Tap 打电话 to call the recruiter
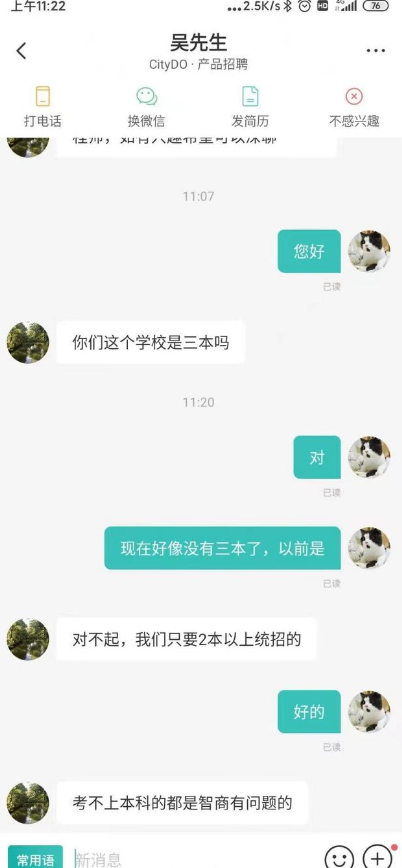Screen dimensions: 402x868 coord(43,107)
